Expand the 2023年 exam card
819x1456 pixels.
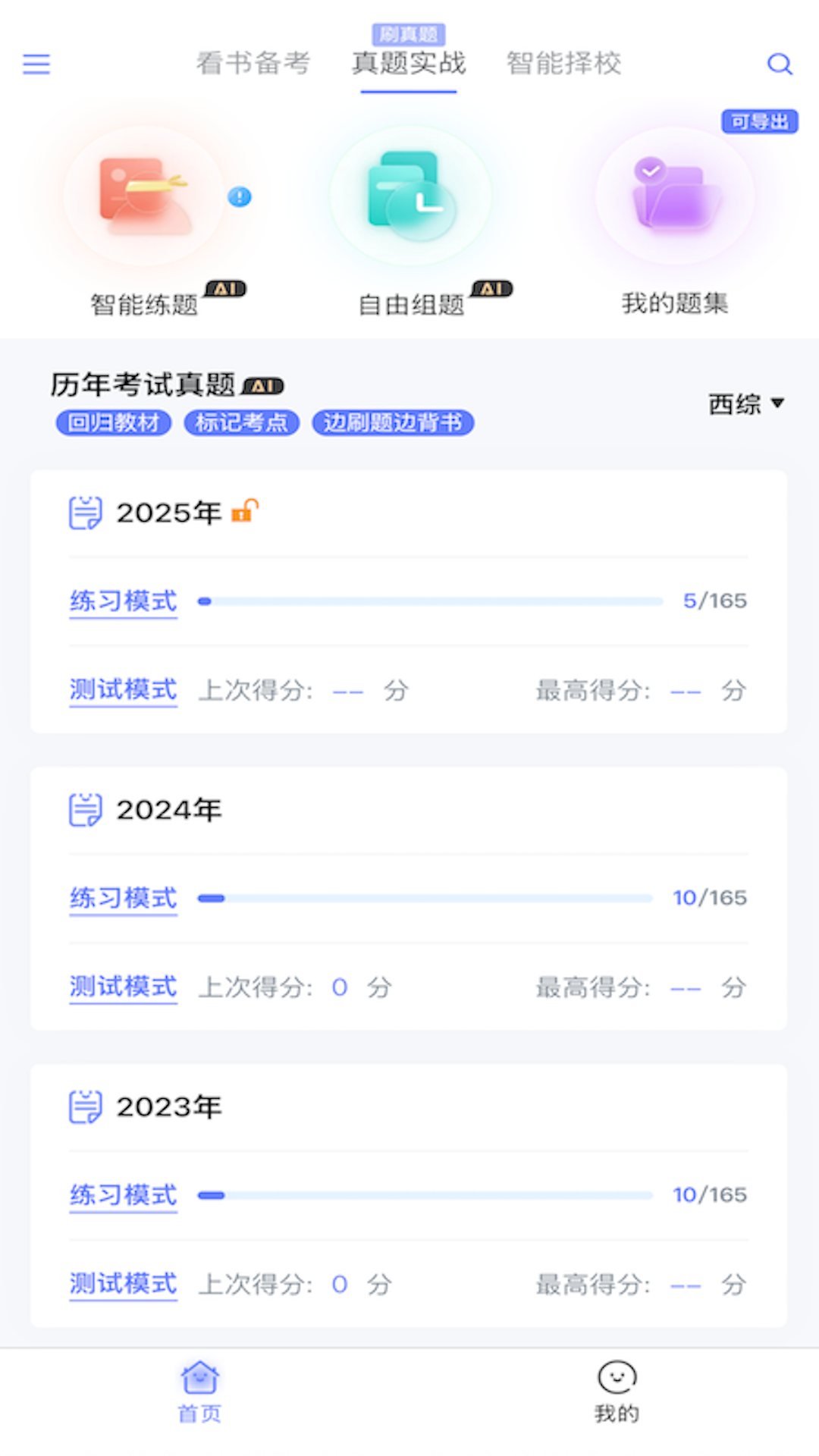[168, 1106]
